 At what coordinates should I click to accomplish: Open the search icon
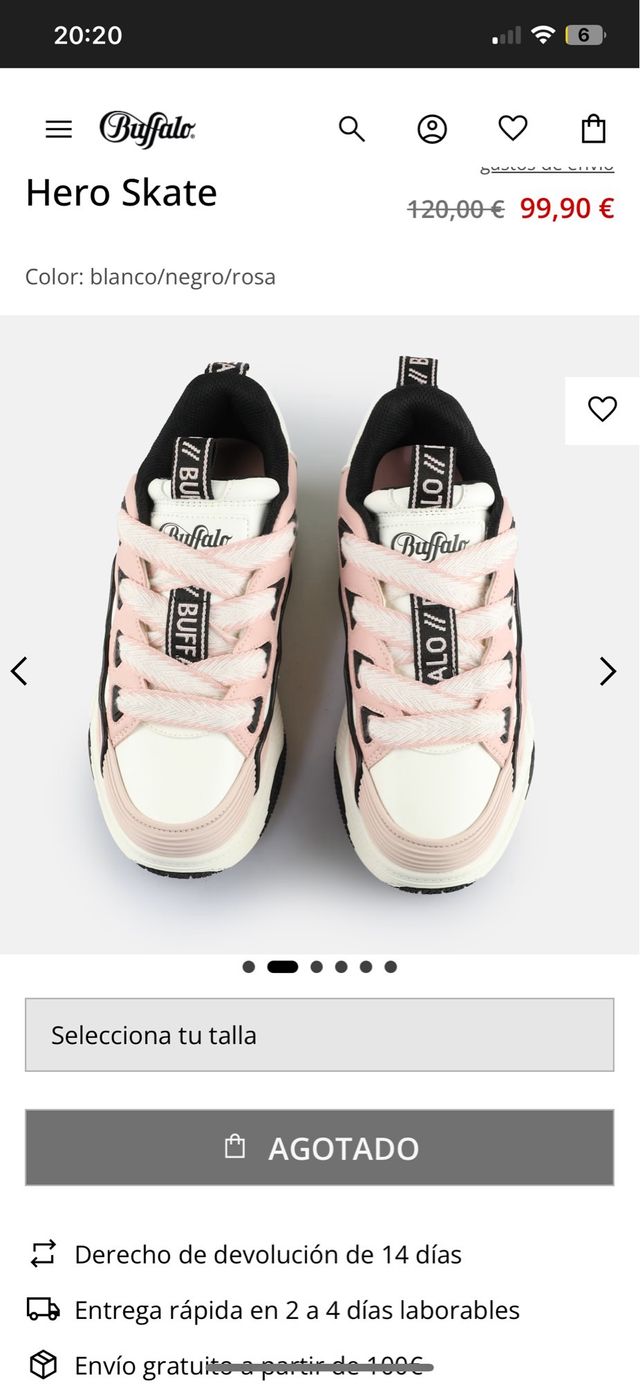coord(351,129)
